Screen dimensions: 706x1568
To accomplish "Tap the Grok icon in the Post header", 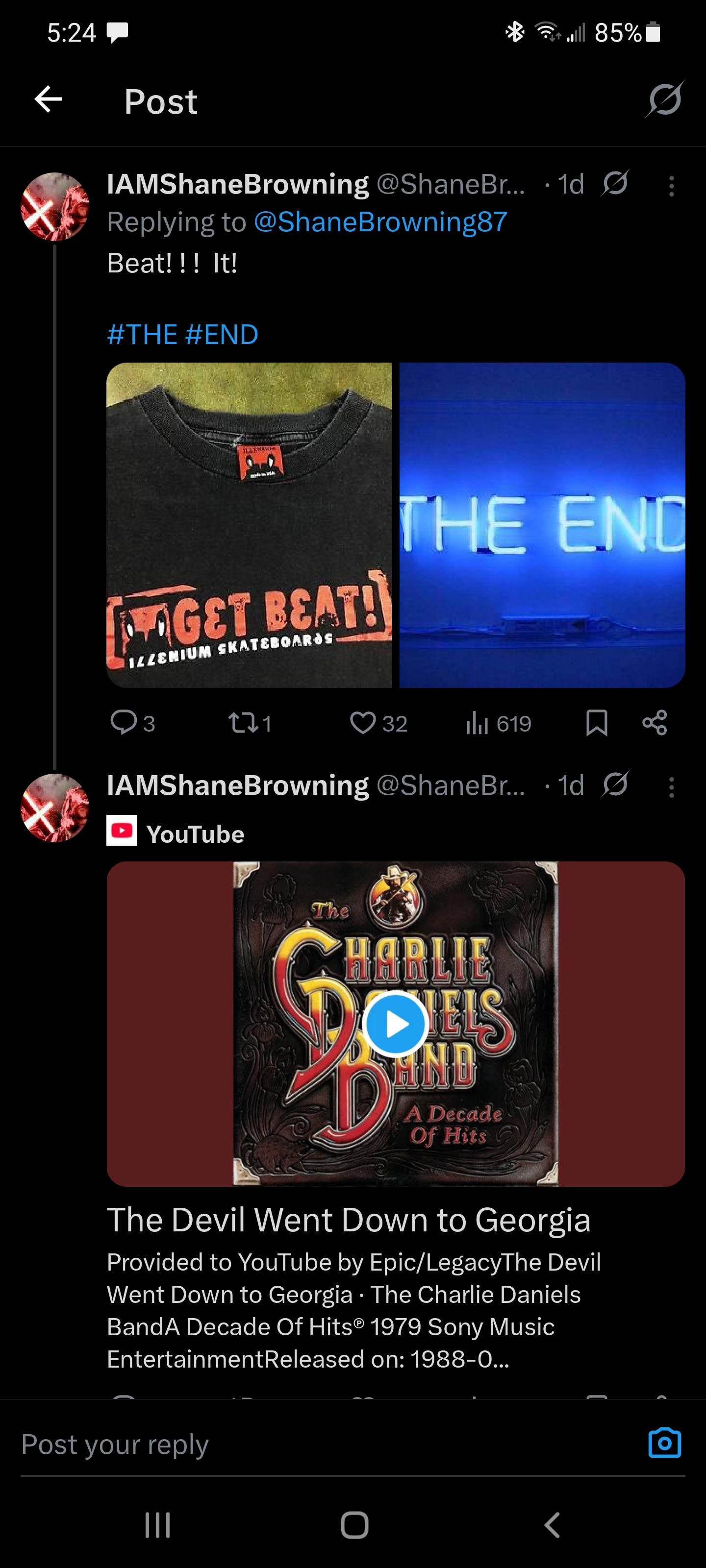I will pos(665,99).
